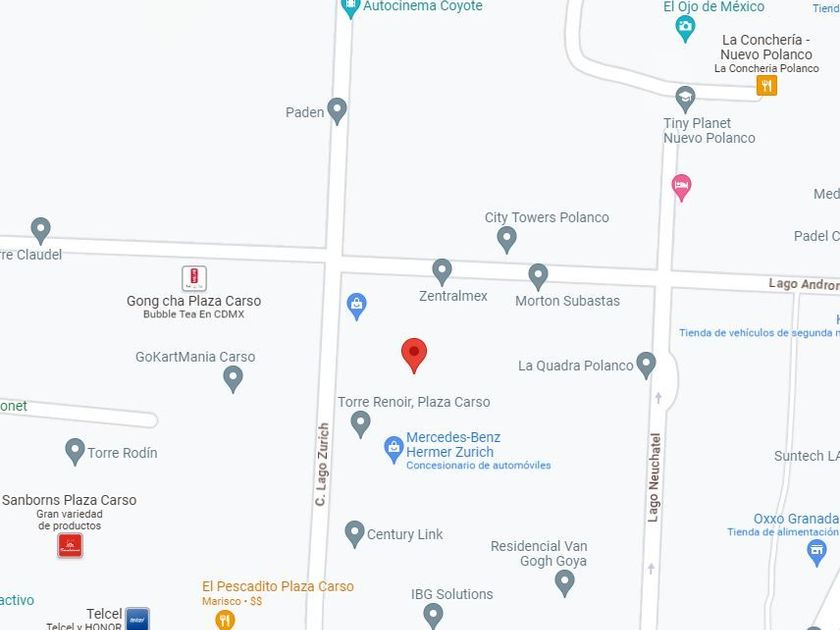Tap the red location marker pin
The width and height of the screenshot is (840, 630).
pyautogui.click(x=414, y=355)
